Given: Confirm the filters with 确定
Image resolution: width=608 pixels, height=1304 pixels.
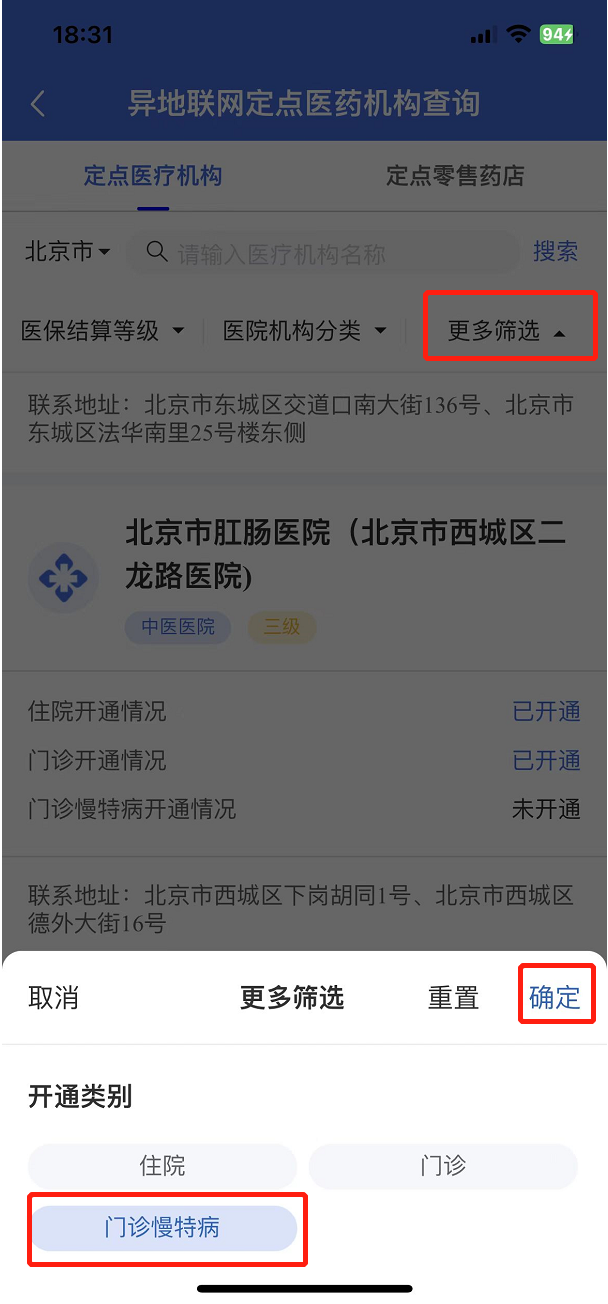Looking at the screenshot, I should pyautogui.click(x=555, y=997).
